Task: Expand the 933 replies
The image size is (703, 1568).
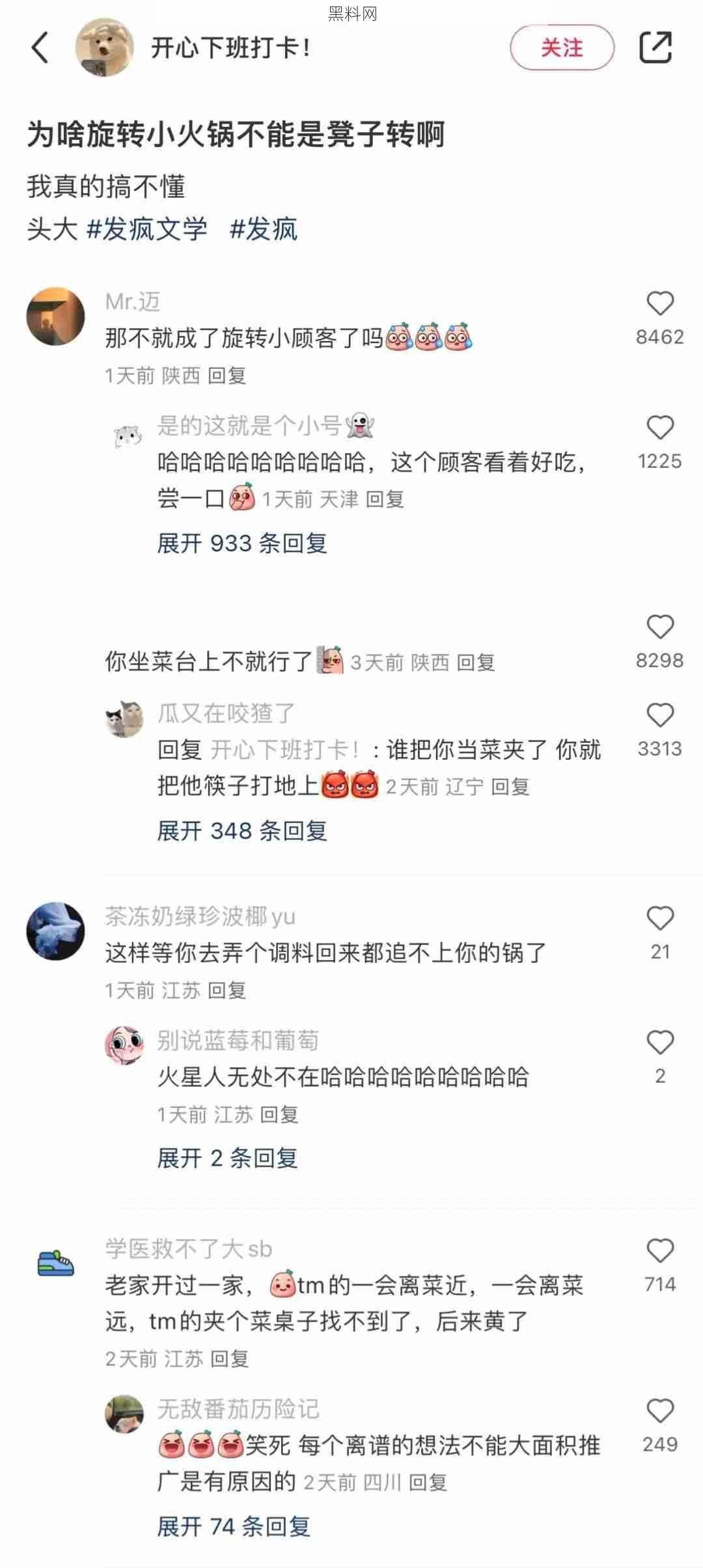Action: click(x=242, y=543)
